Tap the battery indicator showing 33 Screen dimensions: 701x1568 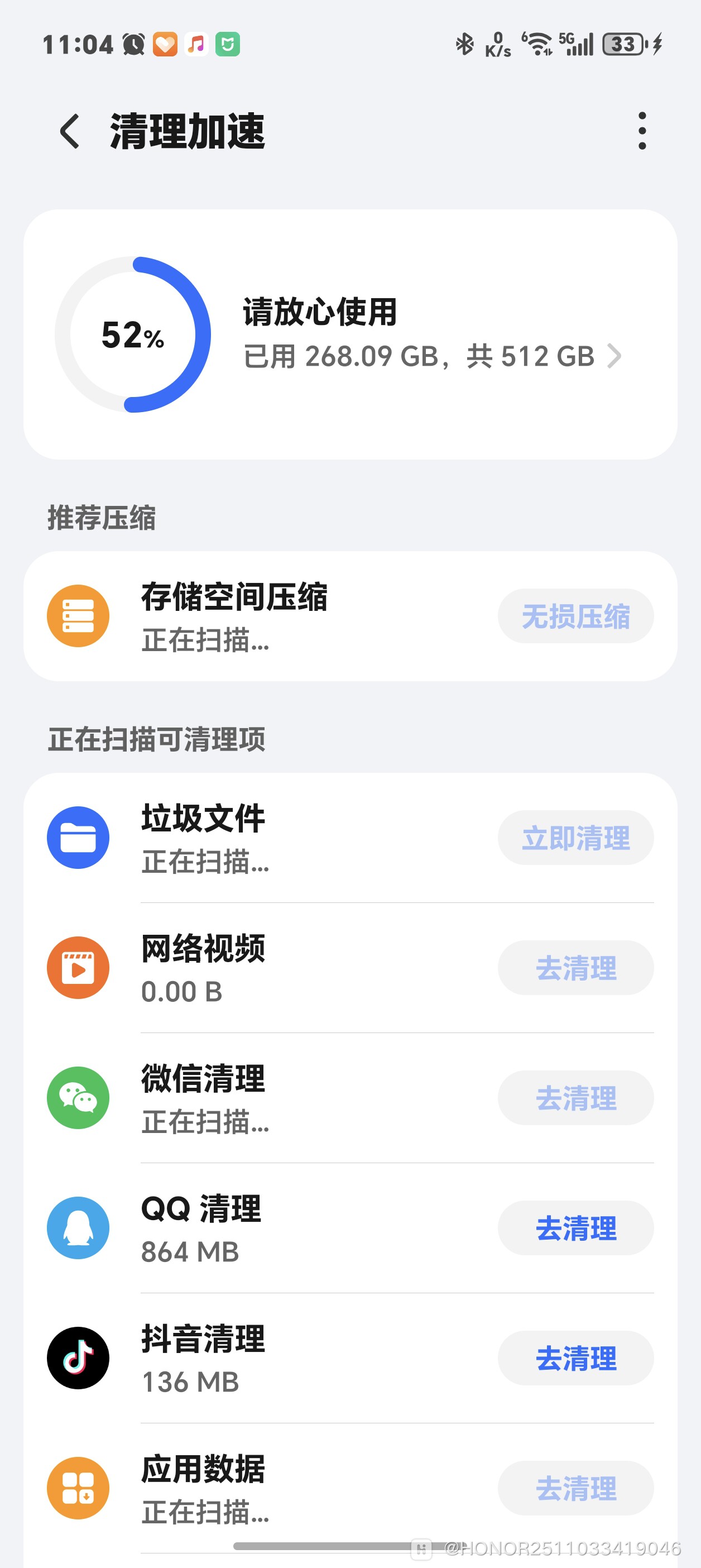pyautogui.click(x=622, y=43)
